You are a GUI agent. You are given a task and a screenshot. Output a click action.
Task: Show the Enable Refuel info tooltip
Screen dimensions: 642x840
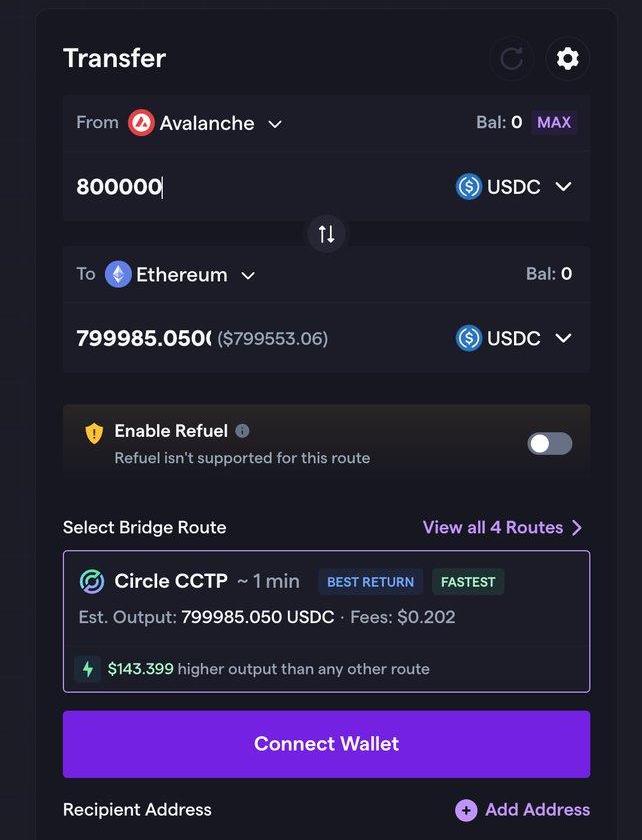242,431
